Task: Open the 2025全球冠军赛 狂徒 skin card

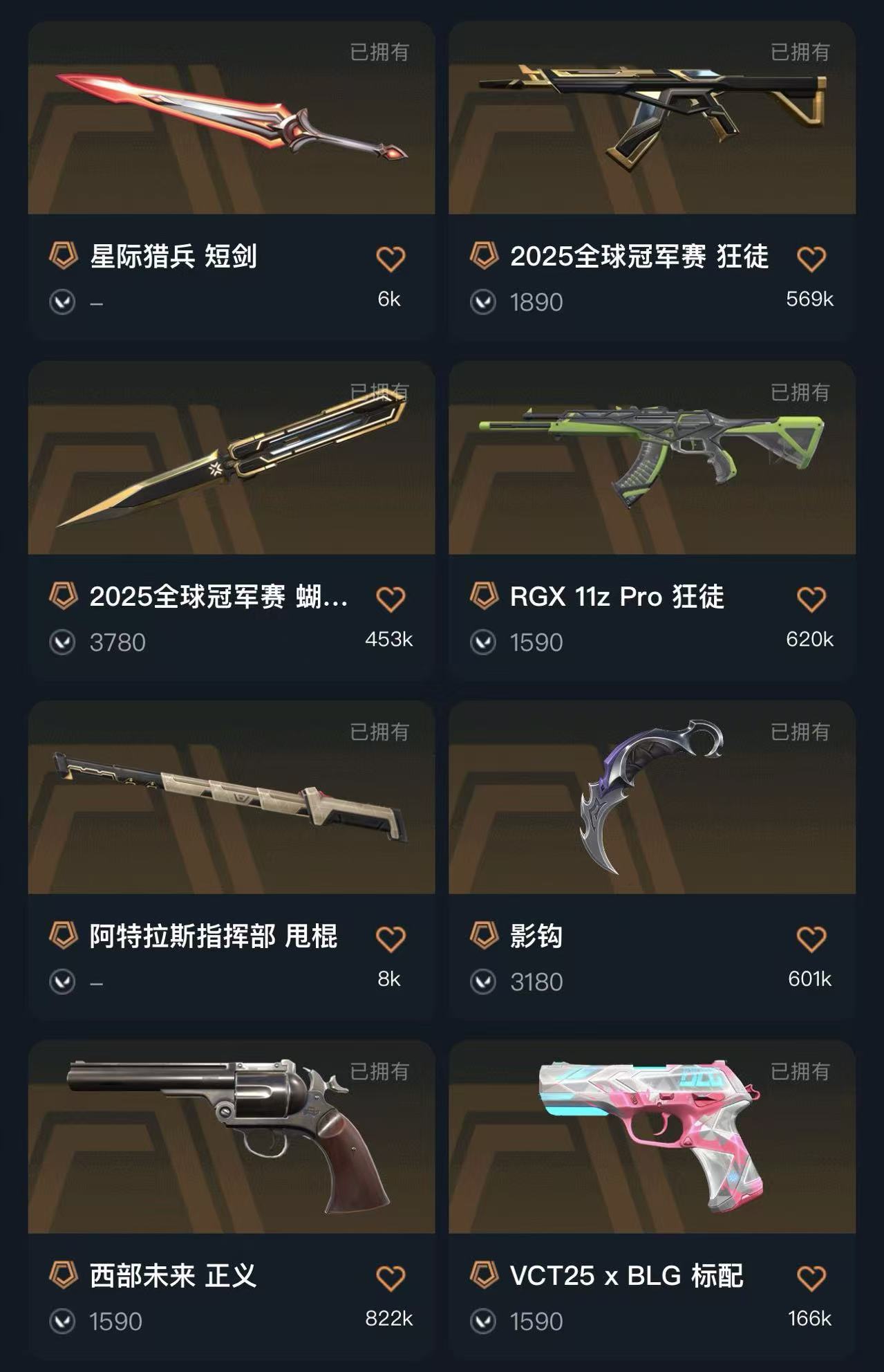Action: point(652,118)
